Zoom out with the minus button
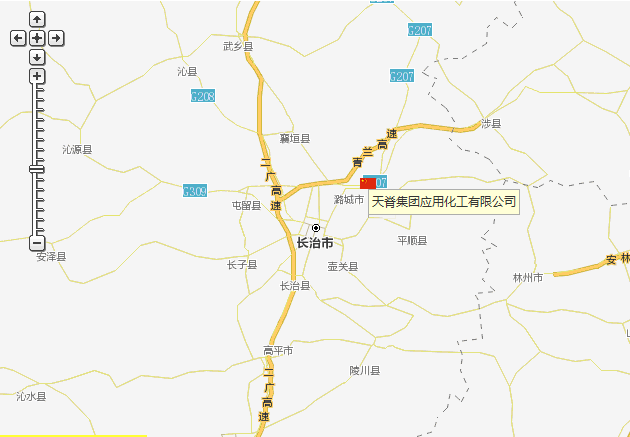 (x=37, y=243)
